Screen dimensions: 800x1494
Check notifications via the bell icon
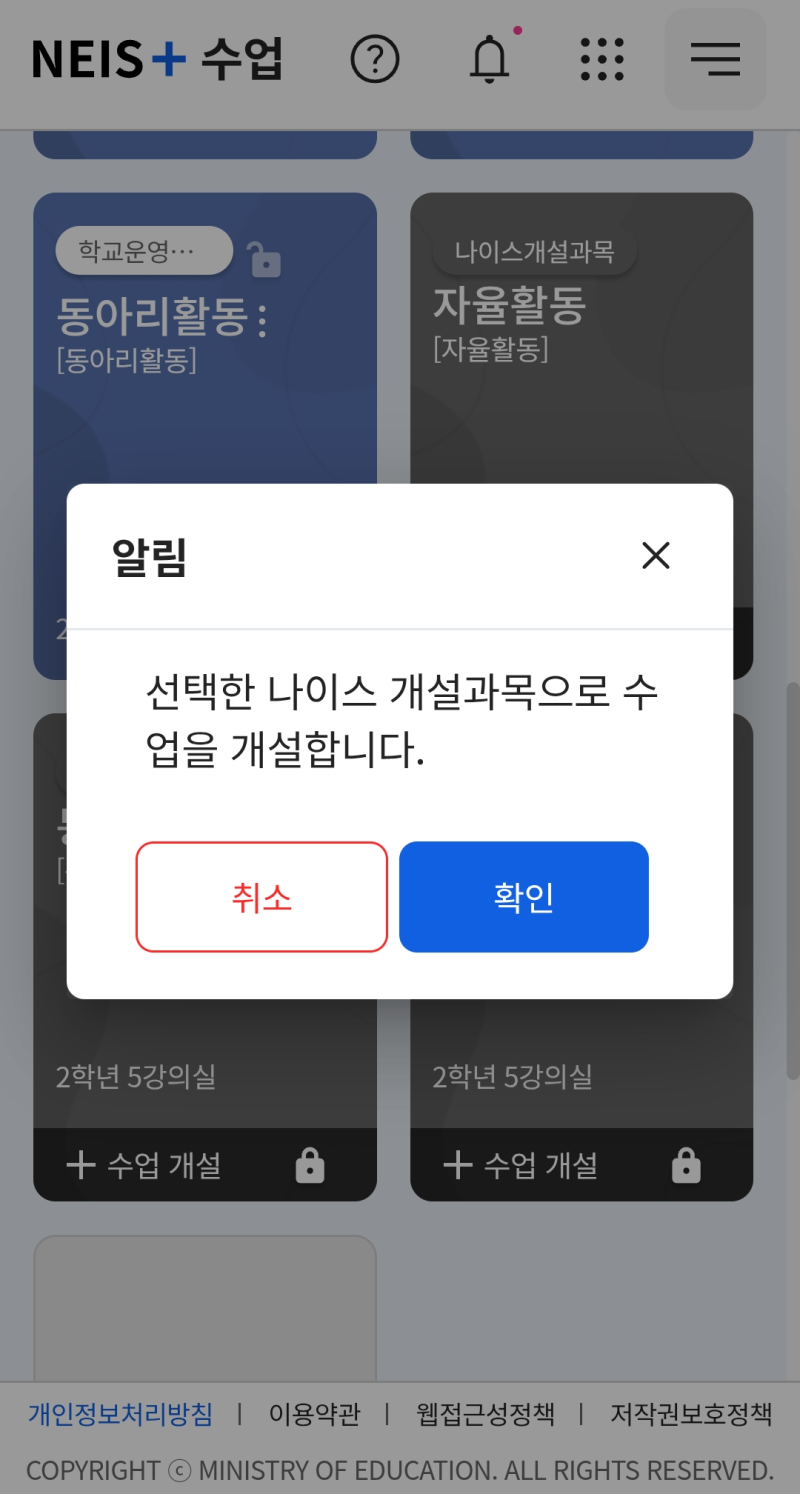490,60
